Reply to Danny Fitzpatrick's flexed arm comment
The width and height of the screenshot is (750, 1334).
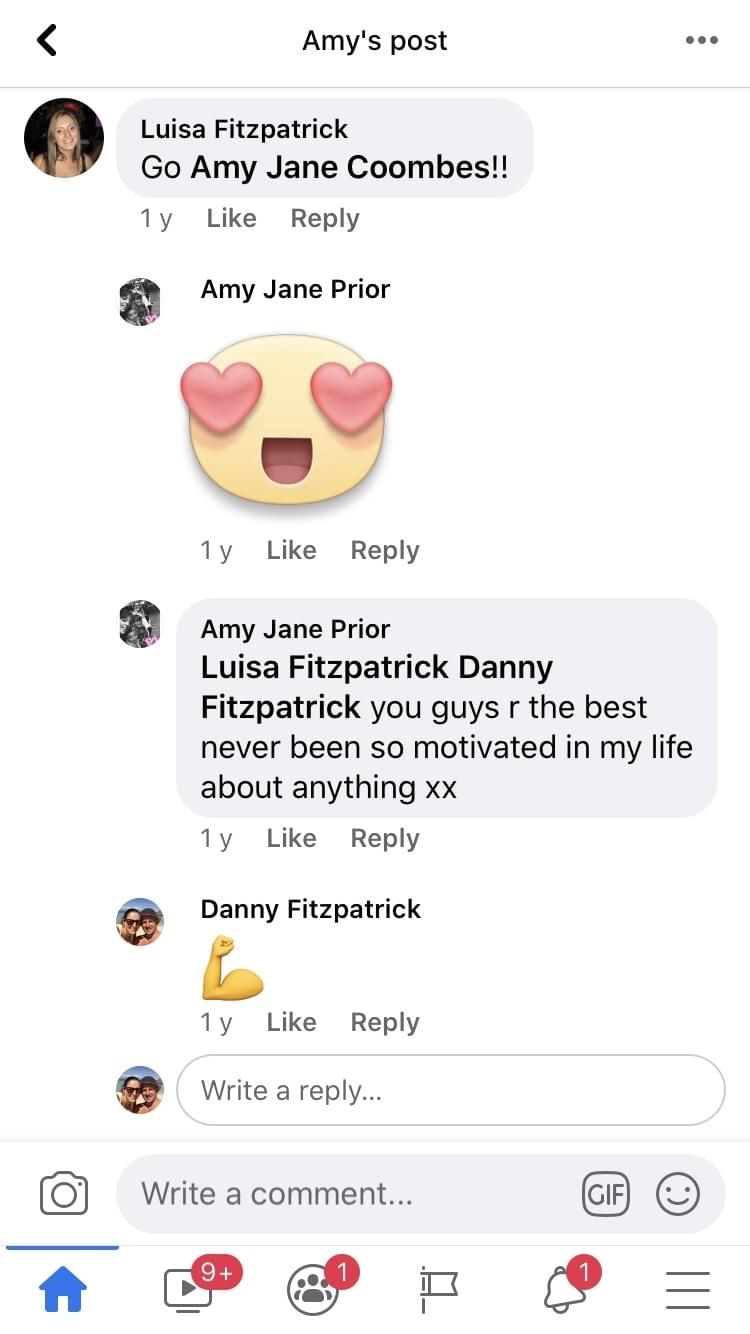(384, 1022)
